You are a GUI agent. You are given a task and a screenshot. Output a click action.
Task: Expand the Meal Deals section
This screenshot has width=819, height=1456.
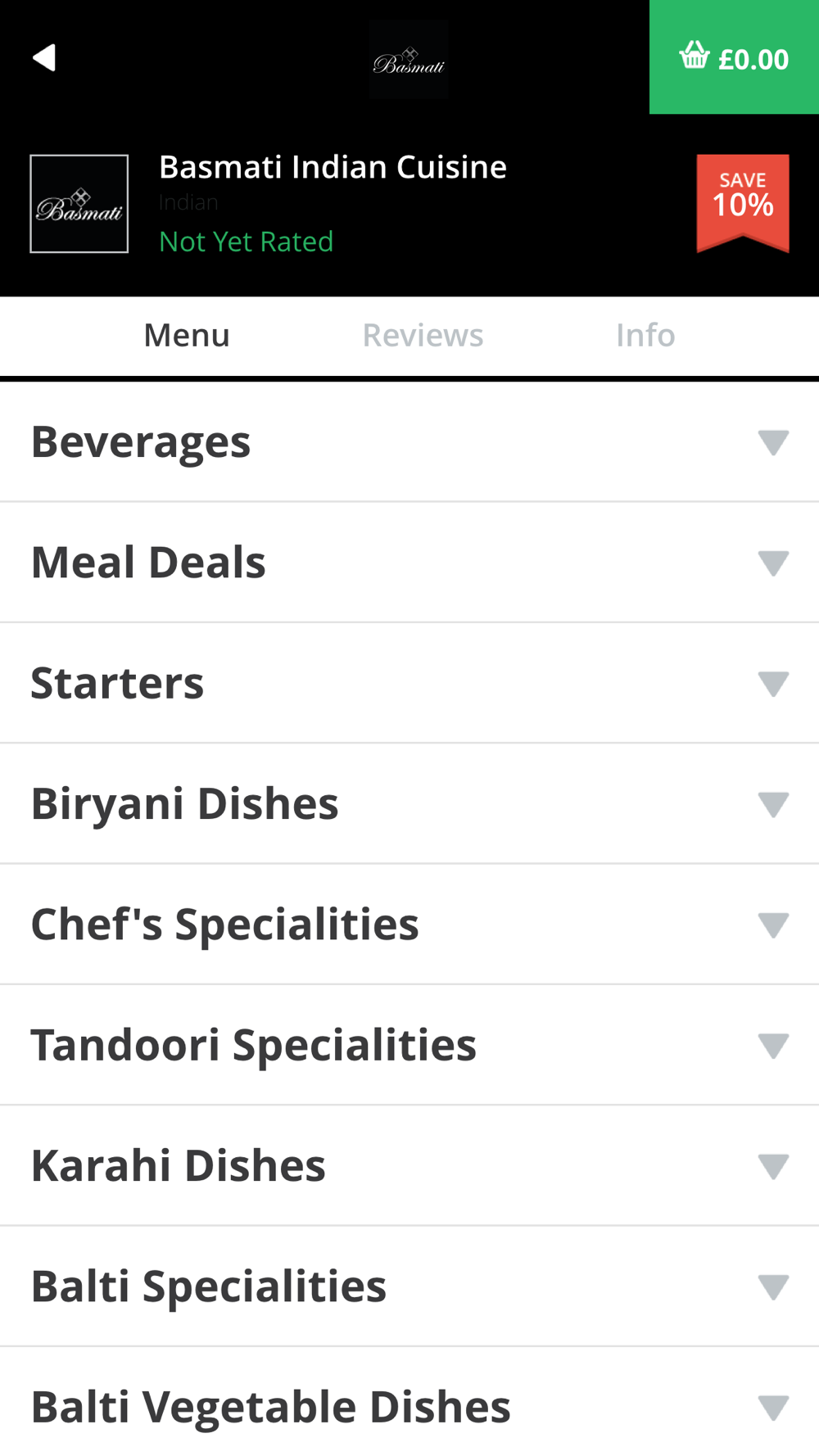coord(409,563)
